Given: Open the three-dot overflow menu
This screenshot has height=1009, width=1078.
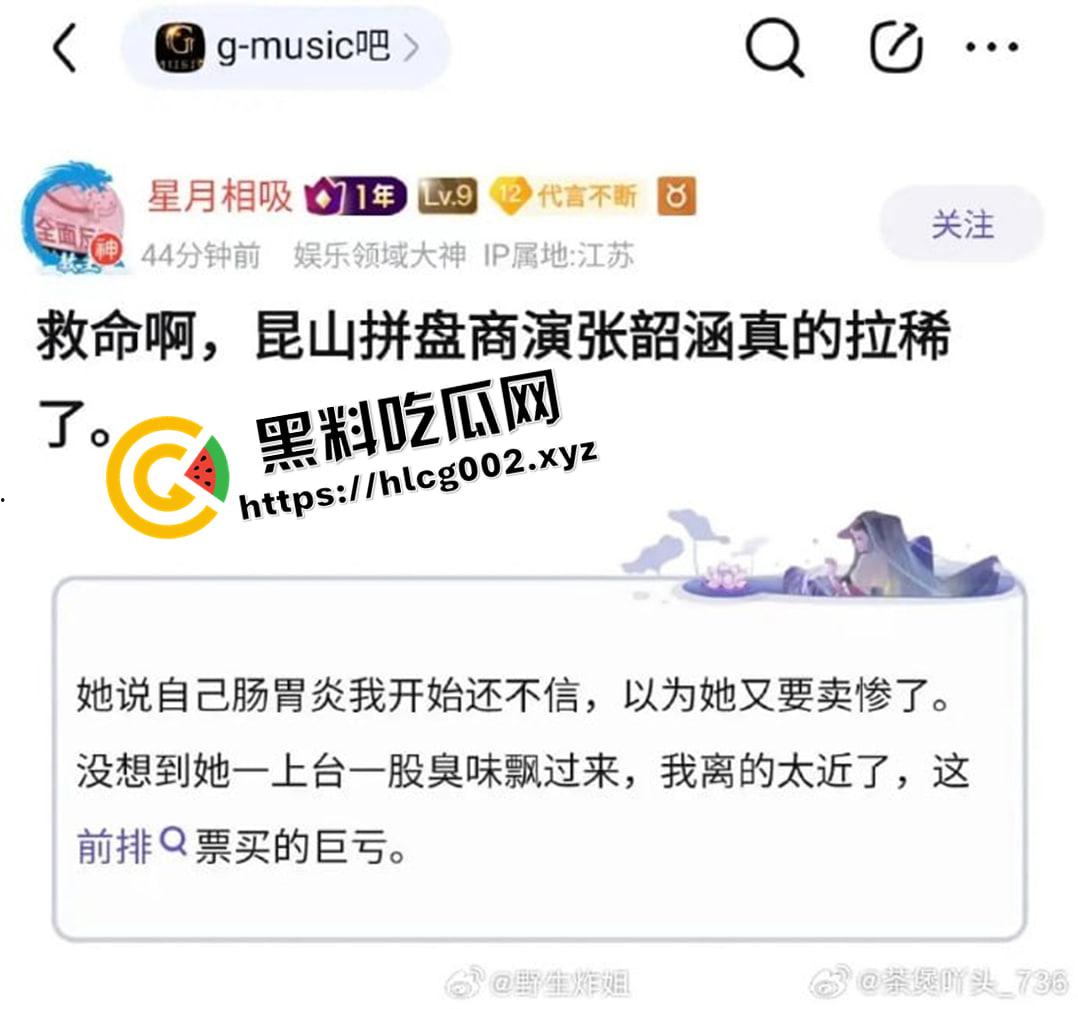Looking at the screenshot, I should click(x=992, y=47).
